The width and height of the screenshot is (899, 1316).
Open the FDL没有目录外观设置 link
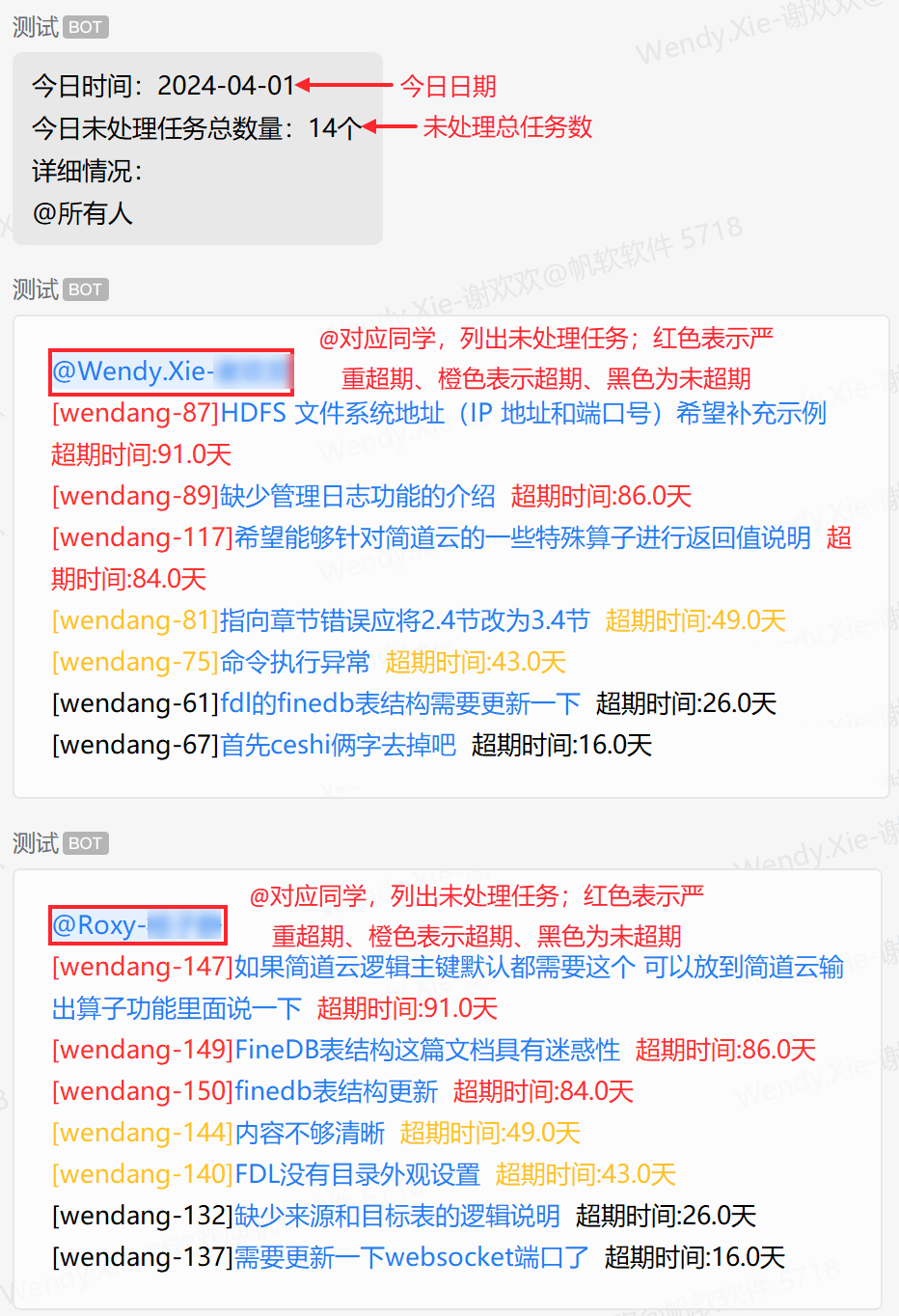coord(357,1175)
